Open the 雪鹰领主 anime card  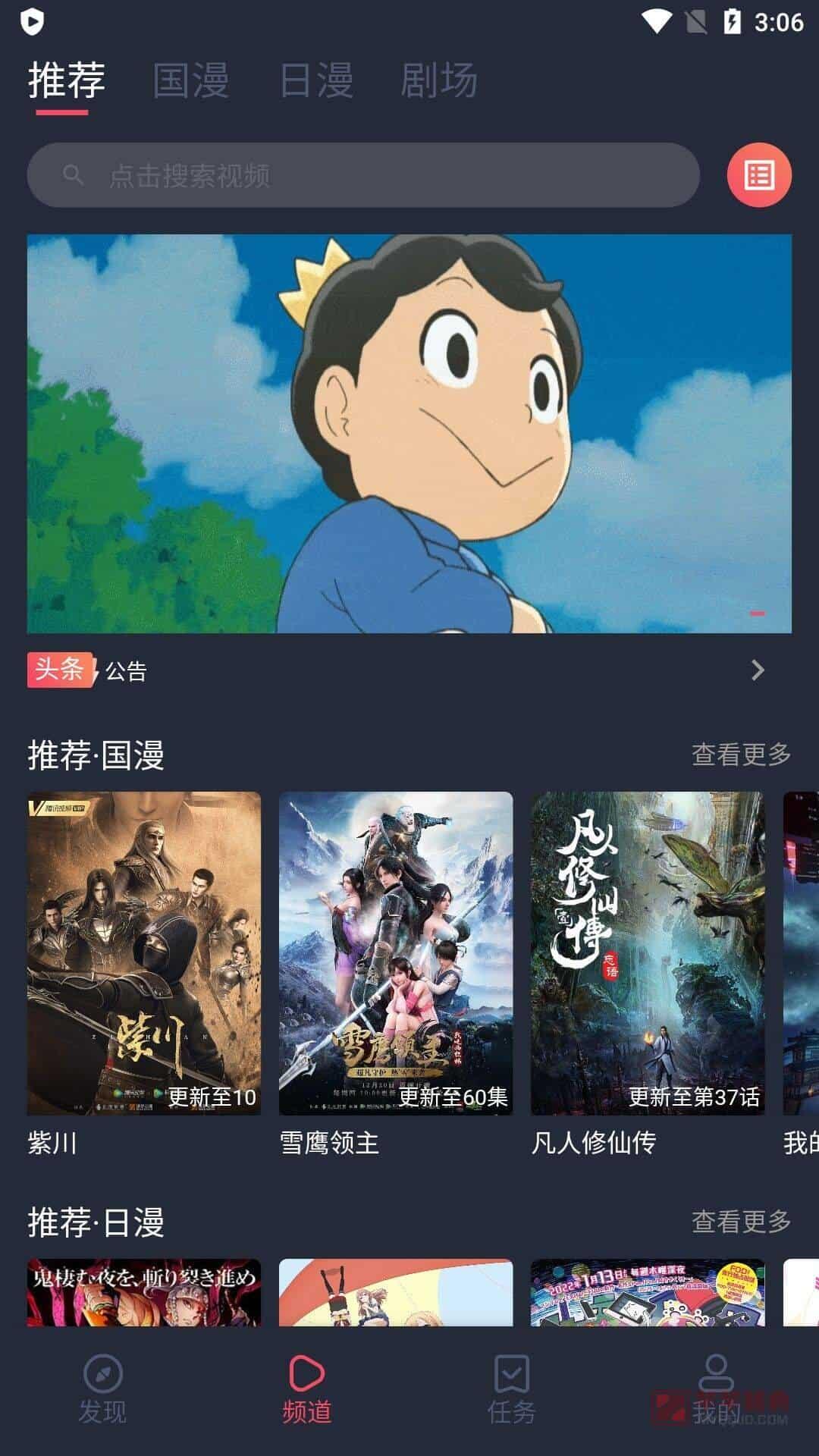(x=396, y=953)
